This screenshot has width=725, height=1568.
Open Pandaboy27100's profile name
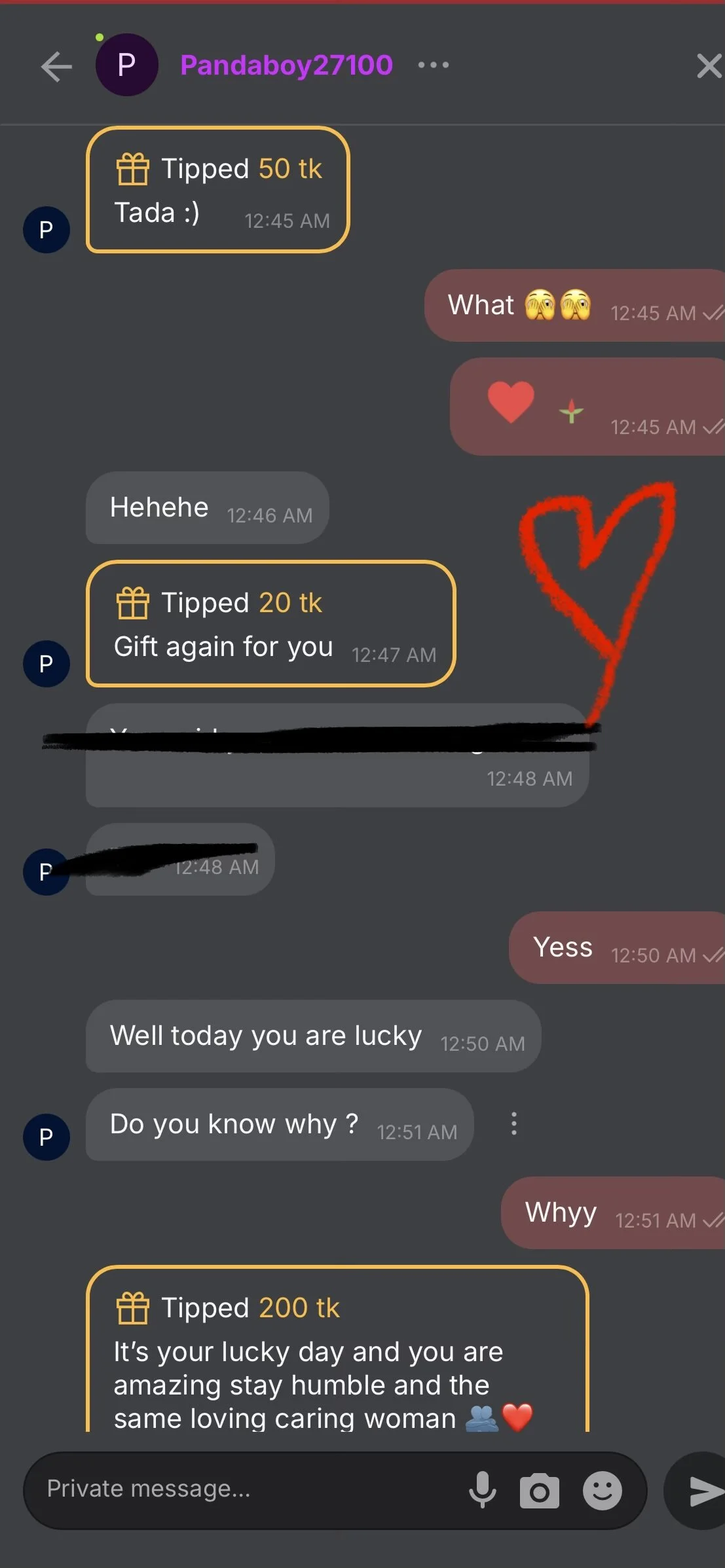pos(286,65)
